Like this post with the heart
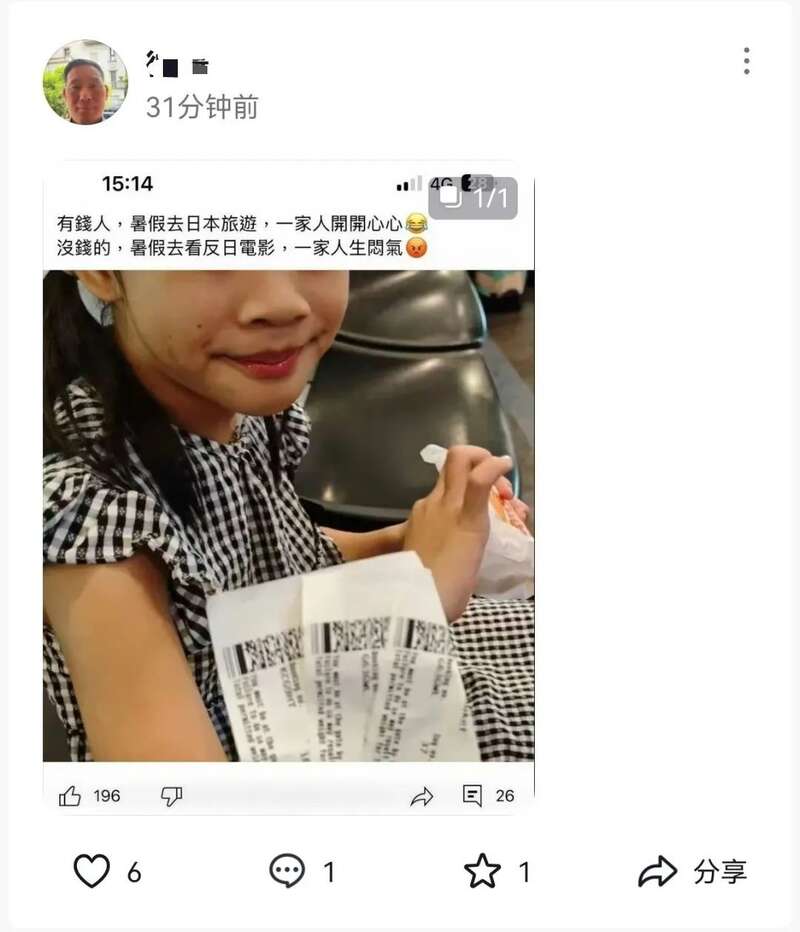800x932 pixels. (x=92, y=871)
